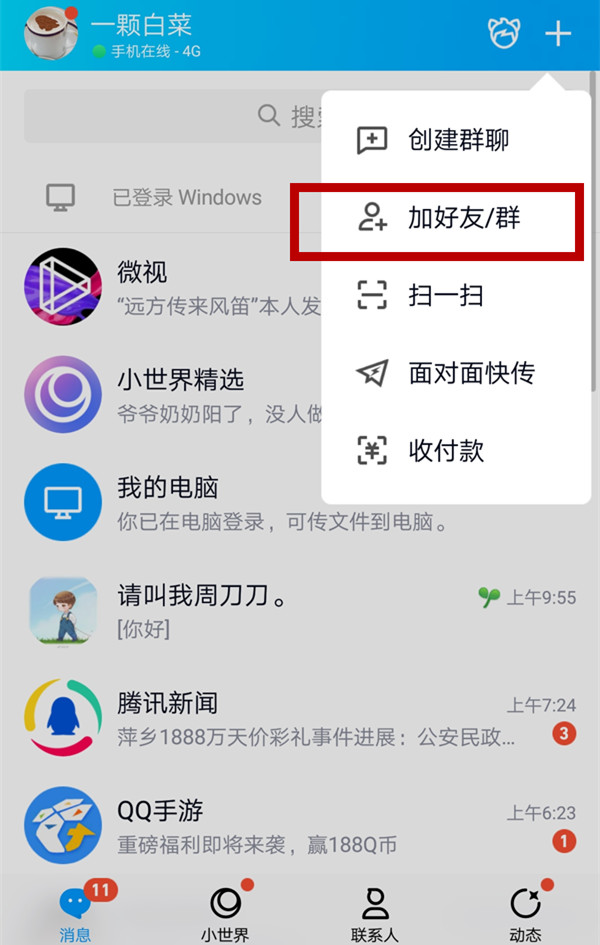This screenshot has height=945, width=600.
Task: Open 收付款 payment option
Action: pyautogui.click(x=456, y=451)
